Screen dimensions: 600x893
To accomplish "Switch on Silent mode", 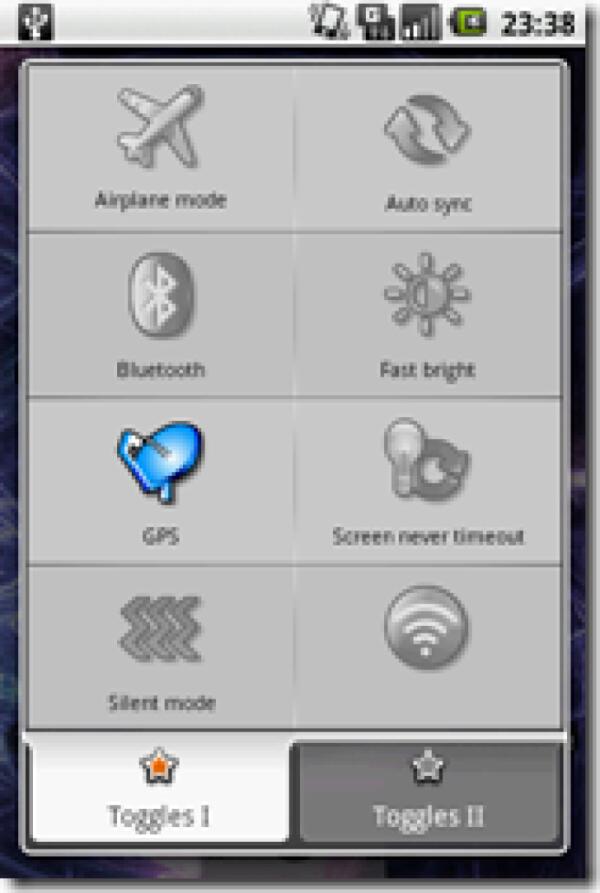I will (x=160, y=645).
